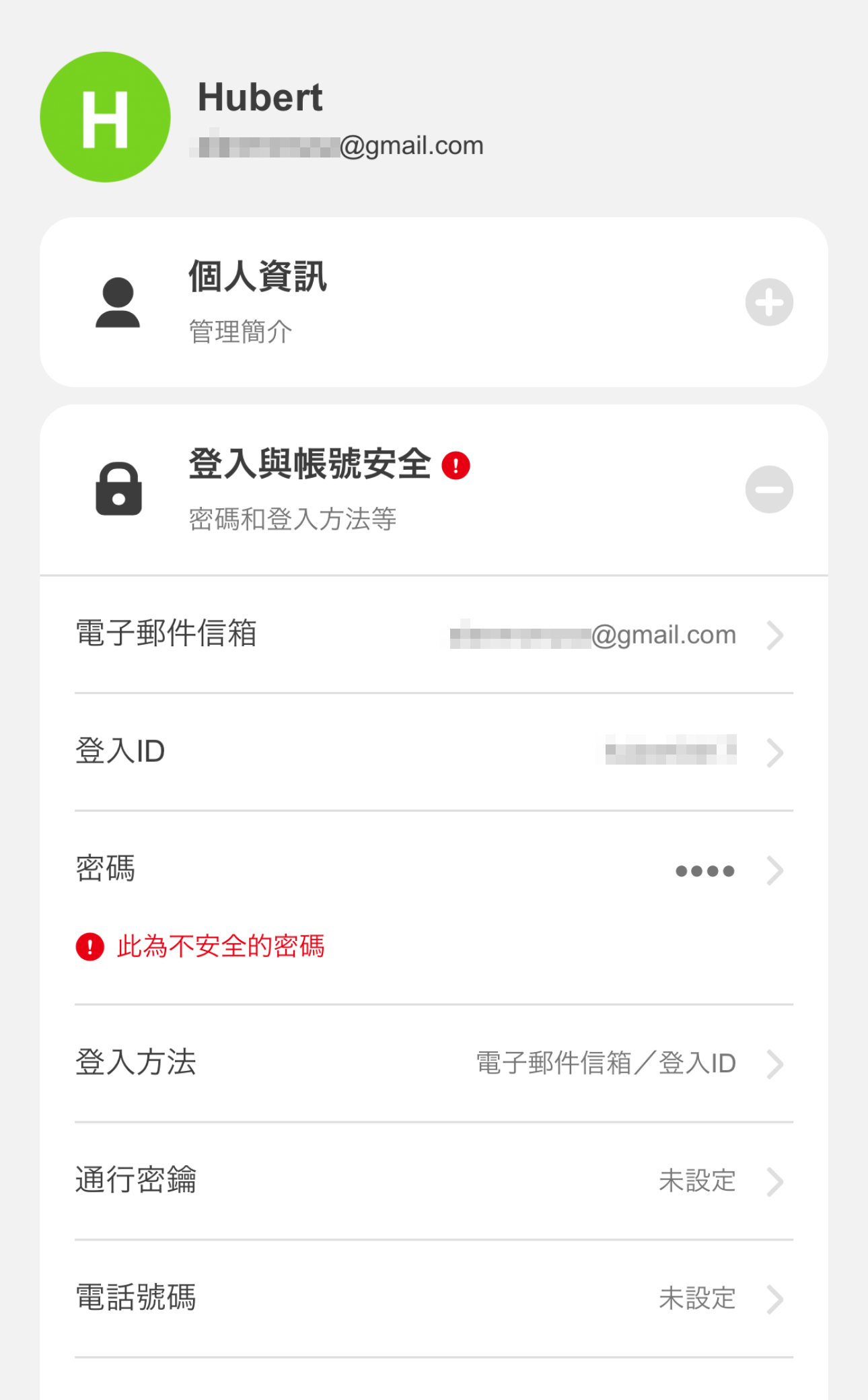
Task: Open the 登入ID setting row
Action: [x=434, y=752]
